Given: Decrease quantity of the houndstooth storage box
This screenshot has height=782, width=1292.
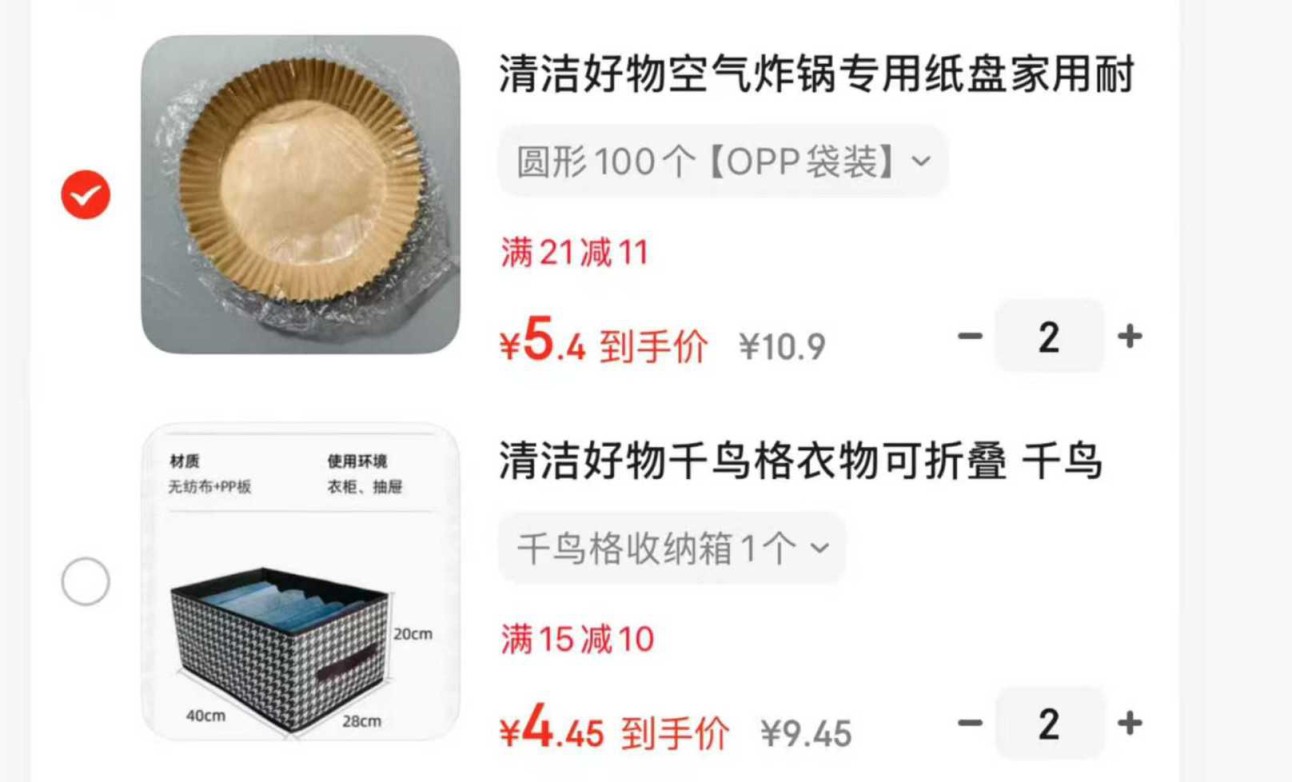Looking at the screenshot, I should click(970, 723).
